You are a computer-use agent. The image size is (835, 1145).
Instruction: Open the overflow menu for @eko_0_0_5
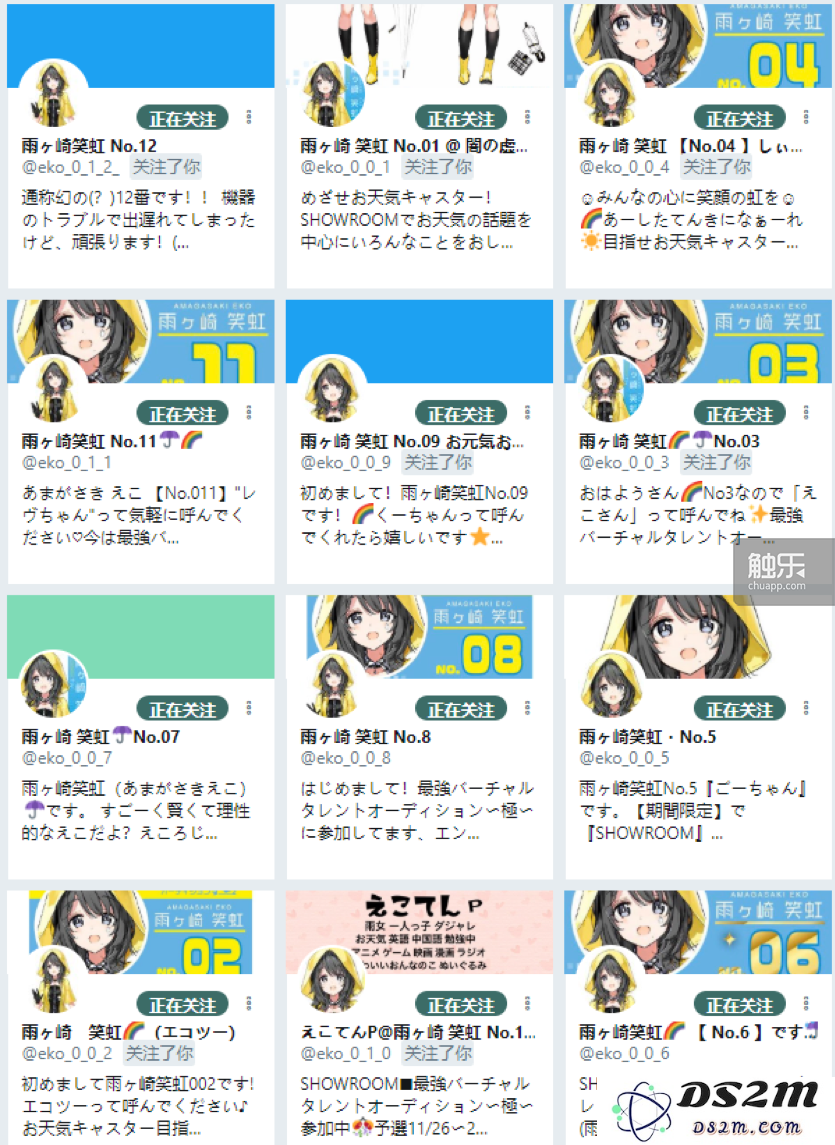click(x=806, y=709)
